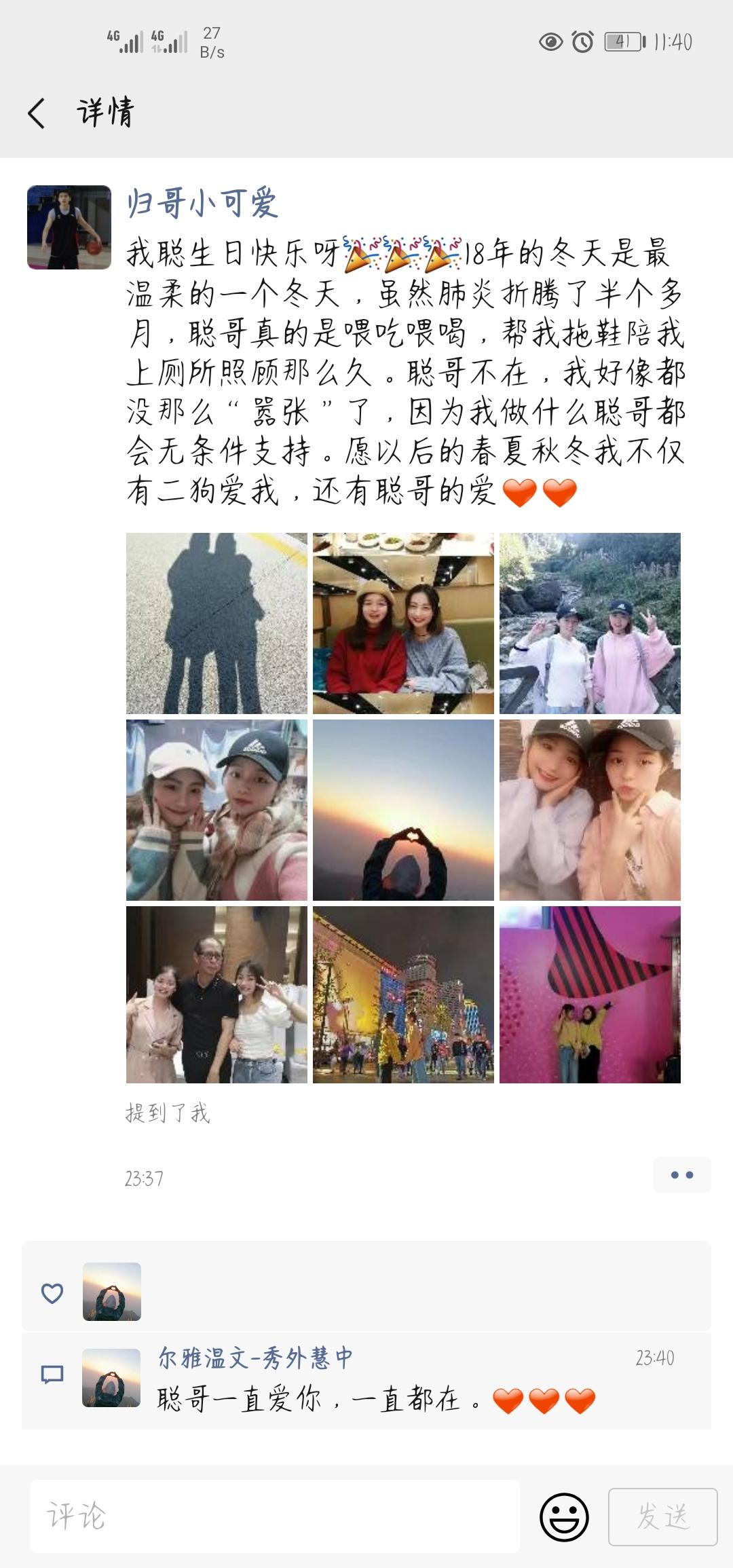Screen dimensions: 733x1568
Task: Open 归哥小可爱's profile avatar
Action: click(69, 227)
